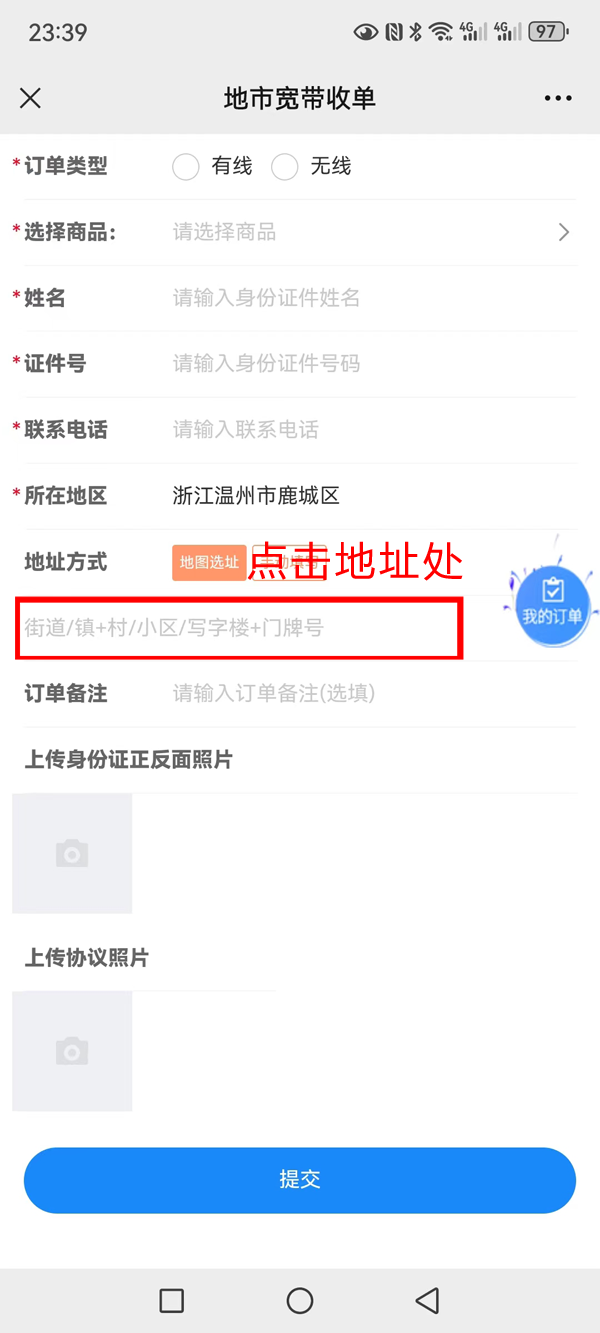Upload agreement photo via camera tile
600x1333 pixels.
coord(72,1051)
